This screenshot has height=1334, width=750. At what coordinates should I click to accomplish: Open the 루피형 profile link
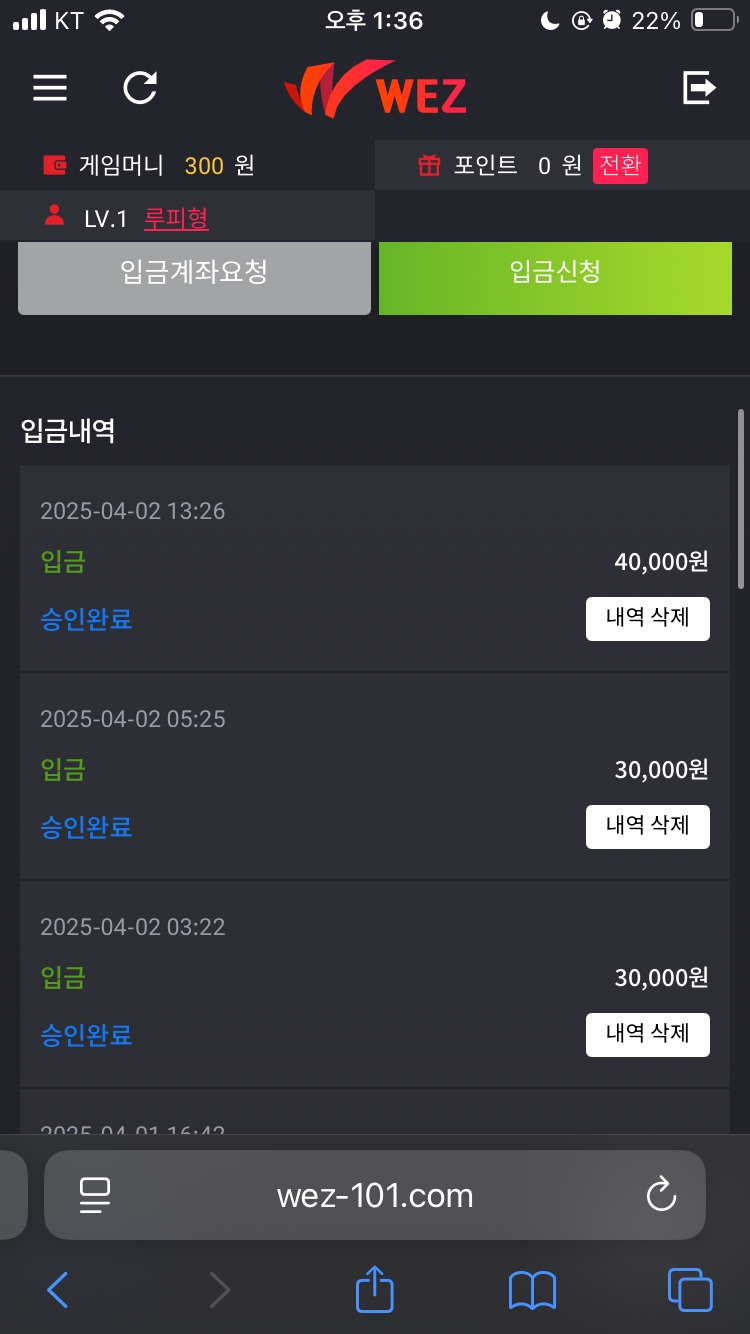(176, 218)
